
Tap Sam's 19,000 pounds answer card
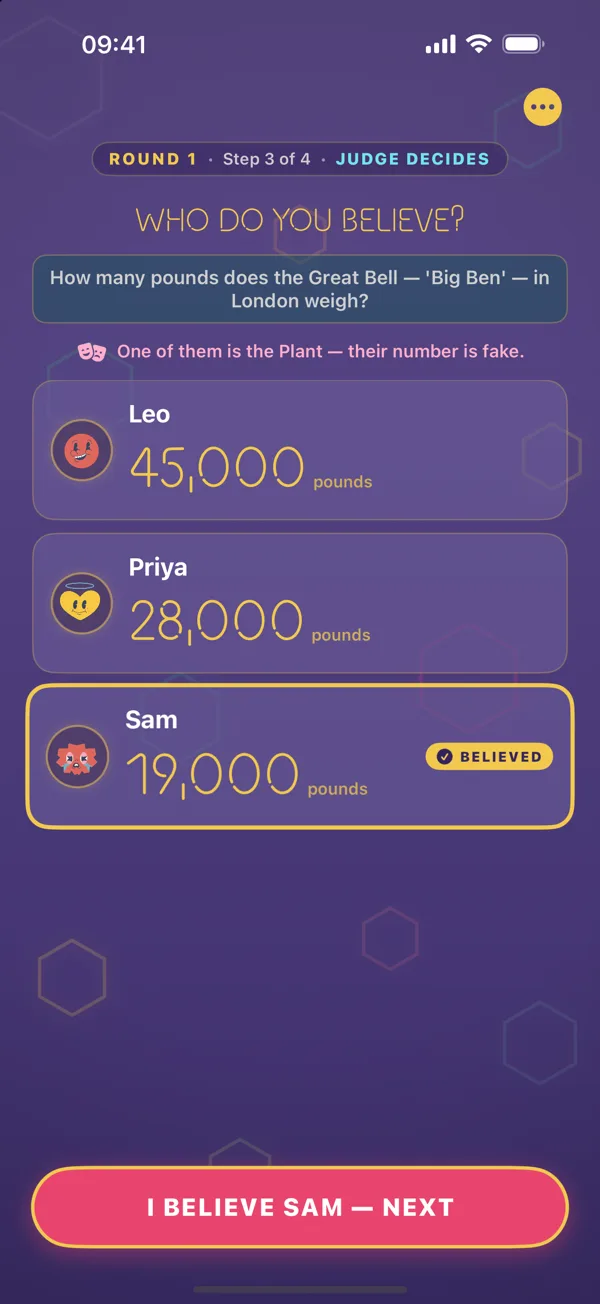point(300,756)
